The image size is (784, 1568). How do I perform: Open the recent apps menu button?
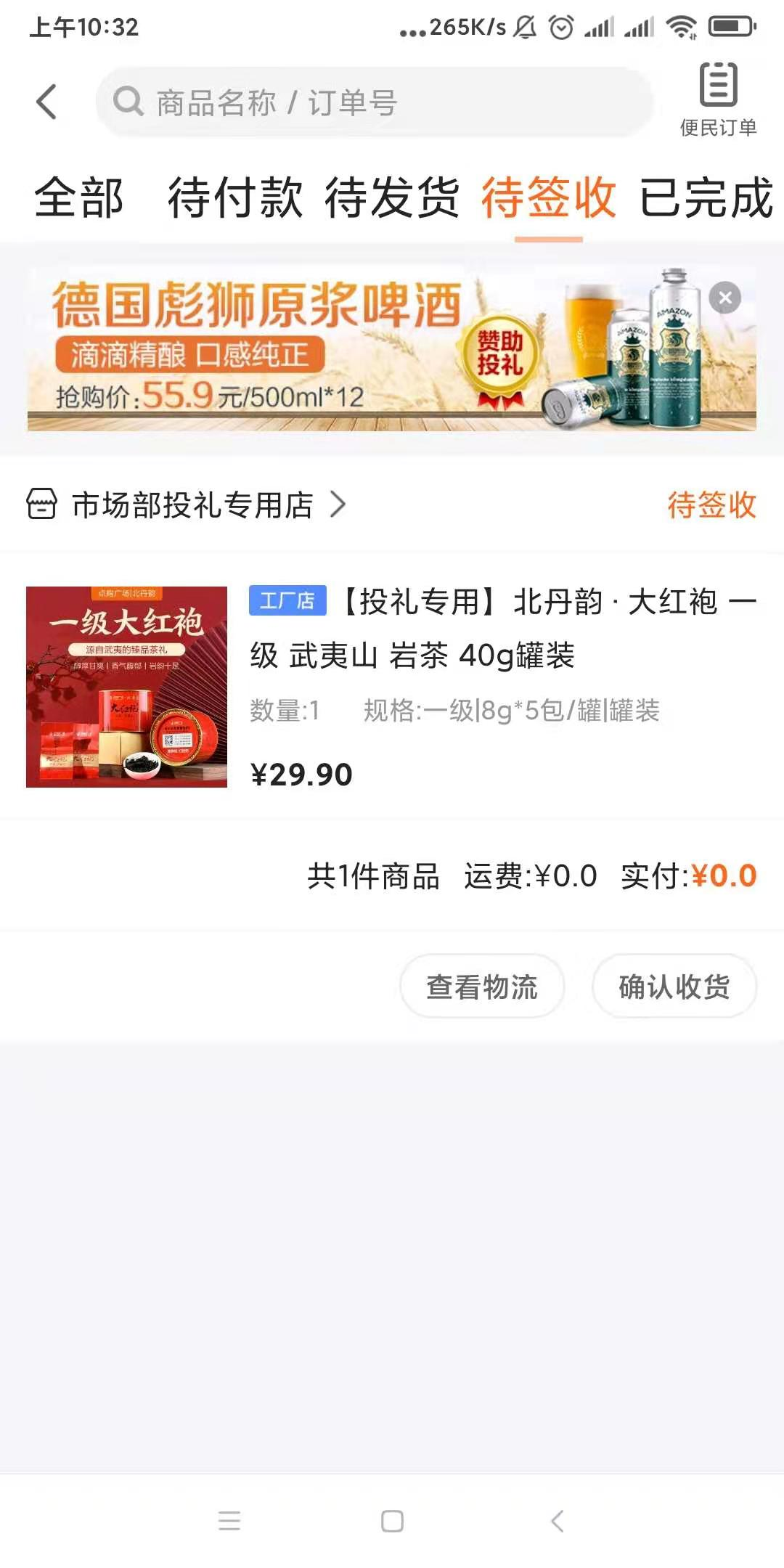(229, 1521)
